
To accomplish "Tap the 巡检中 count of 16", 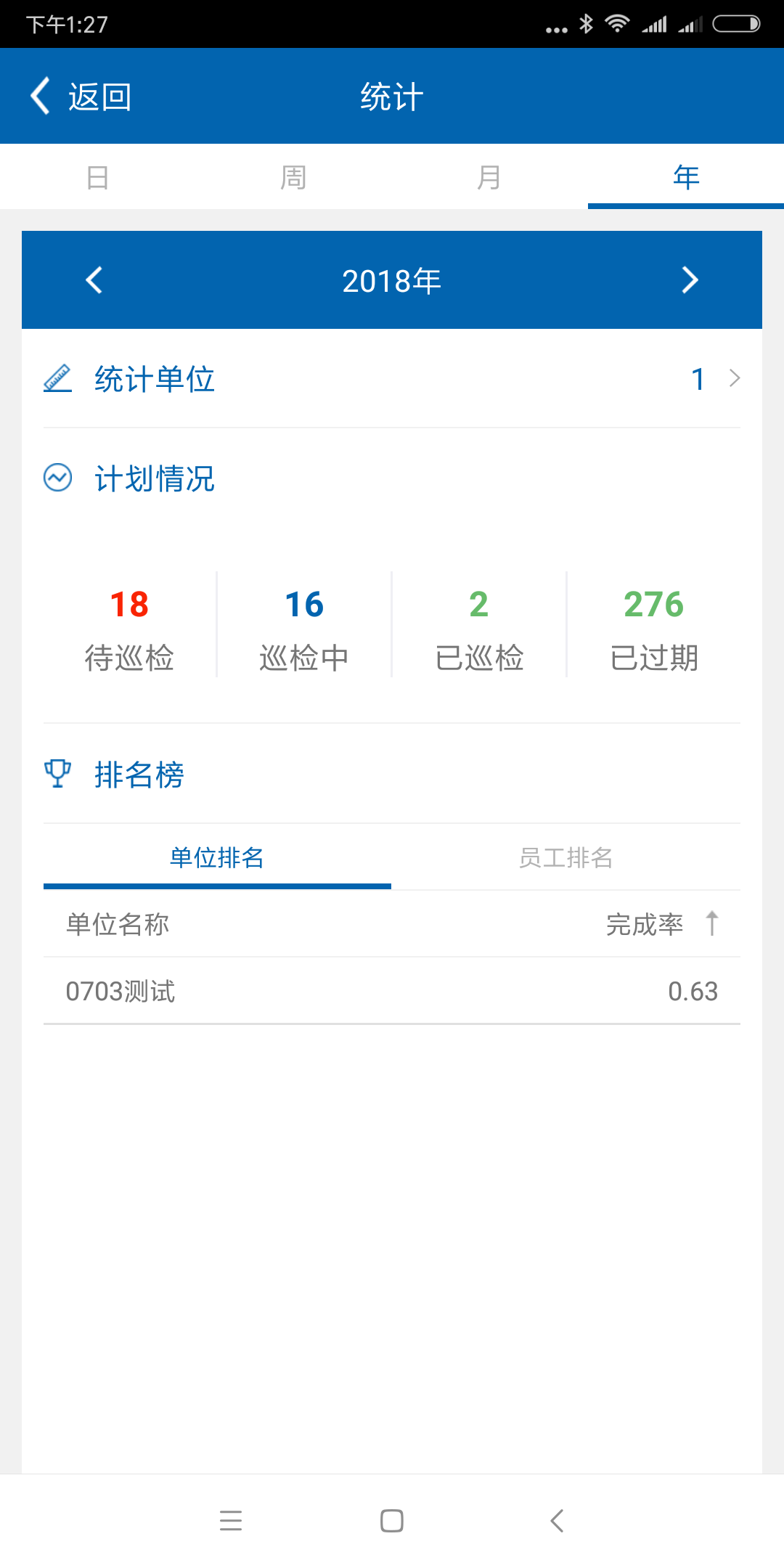I will pyautogui.click(x=303, y=604).
